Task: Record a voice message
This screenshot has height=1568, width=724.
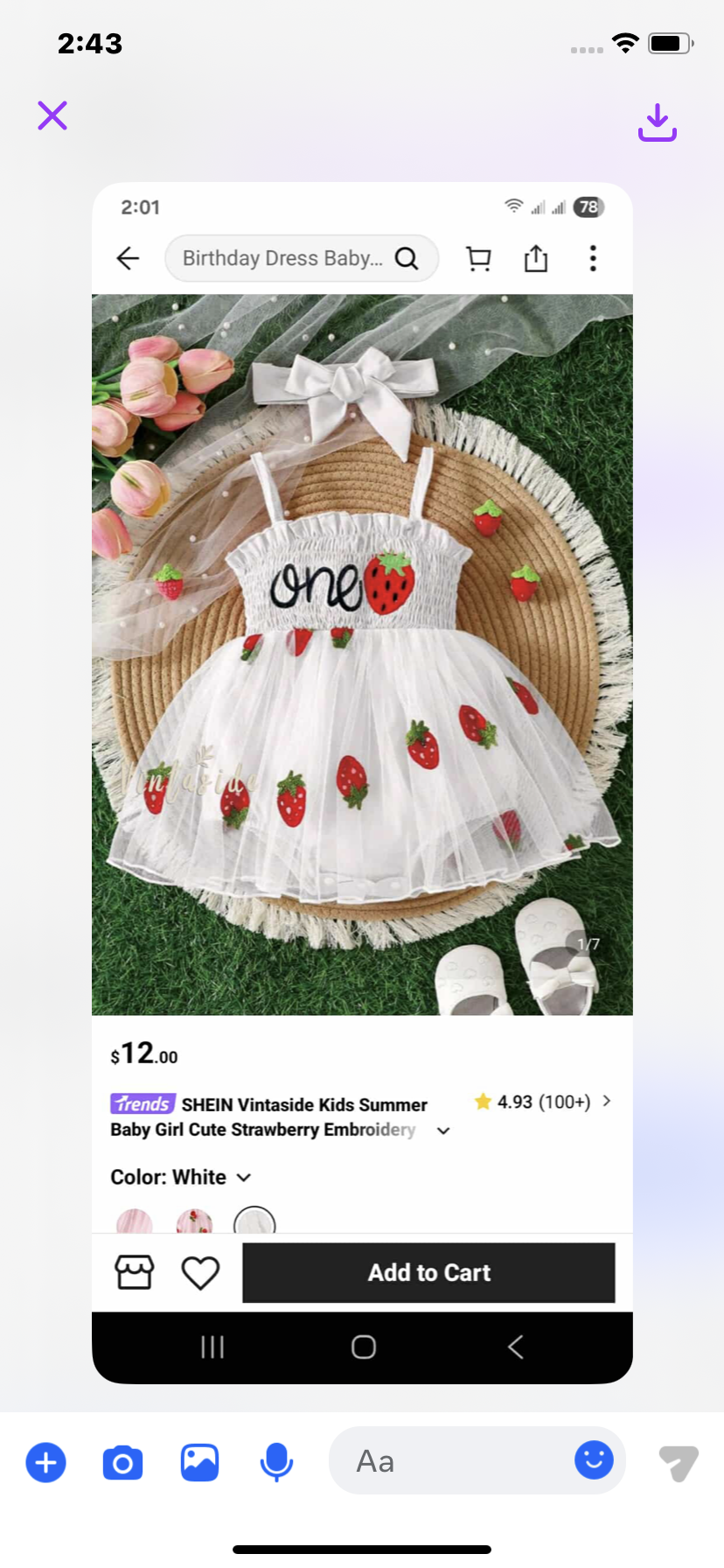Action: pyautogui.click(x=276, y=1462)
